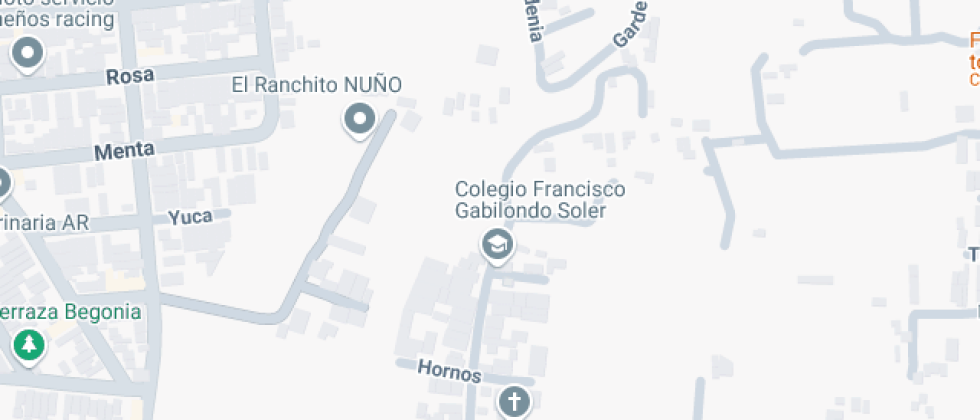Tap the church marker below Hornos street

[x=514, y=402]
